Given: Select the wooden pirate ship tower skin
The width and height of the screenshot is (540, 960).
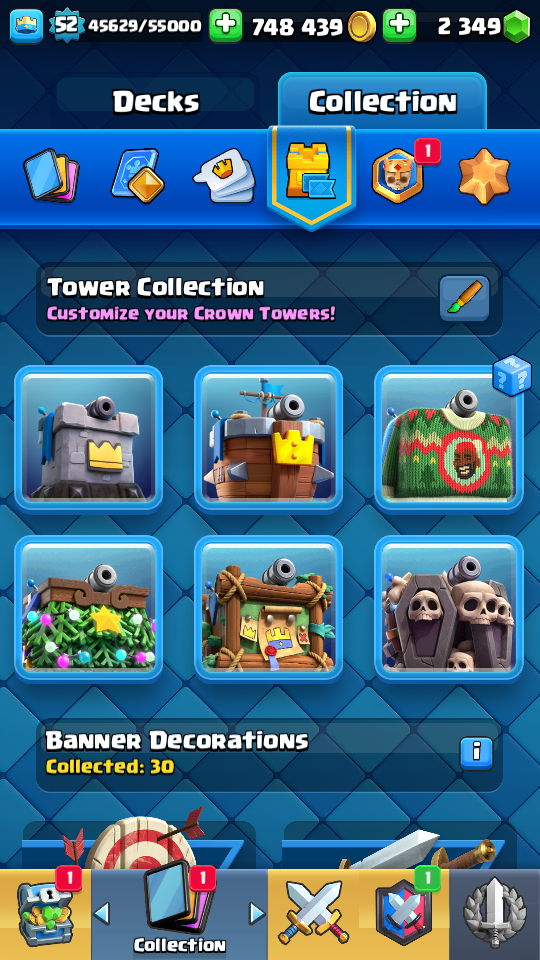Looking at the screenshot, I should point(268,438).
